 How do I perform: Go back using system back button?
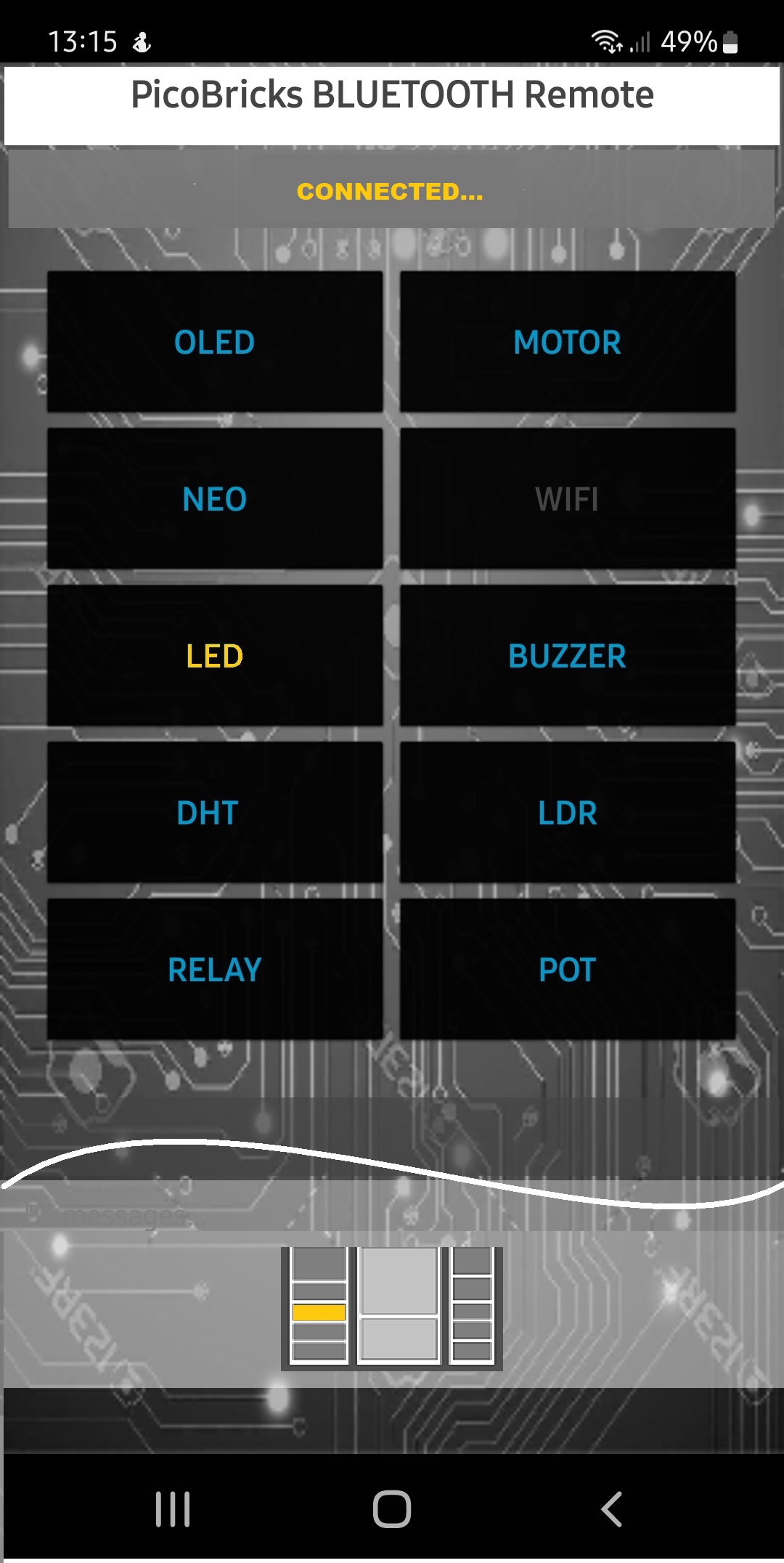pos(611,1509)
